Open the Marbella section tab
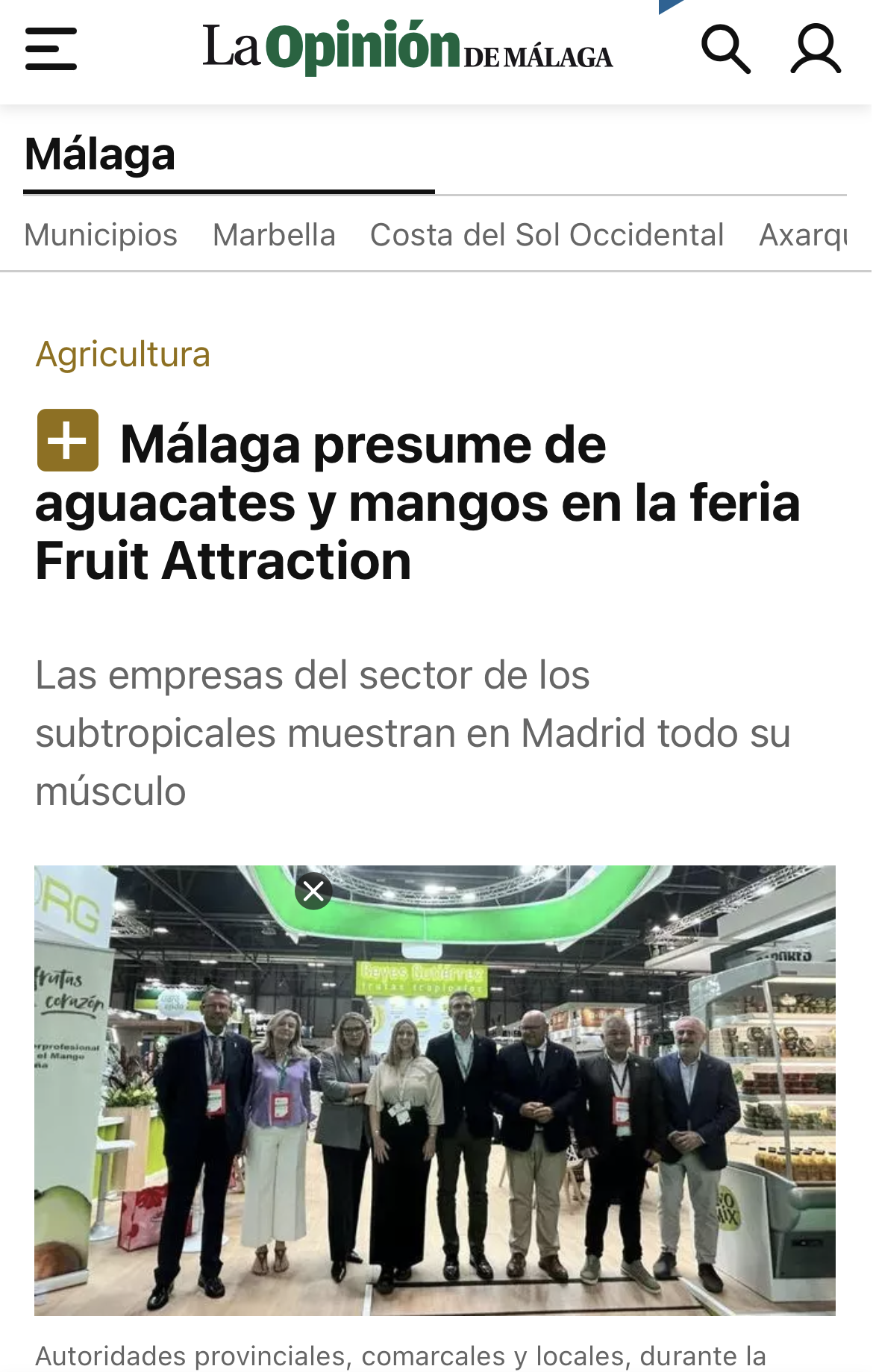Viewport: 873px width, 1372px height. point(274,234)
